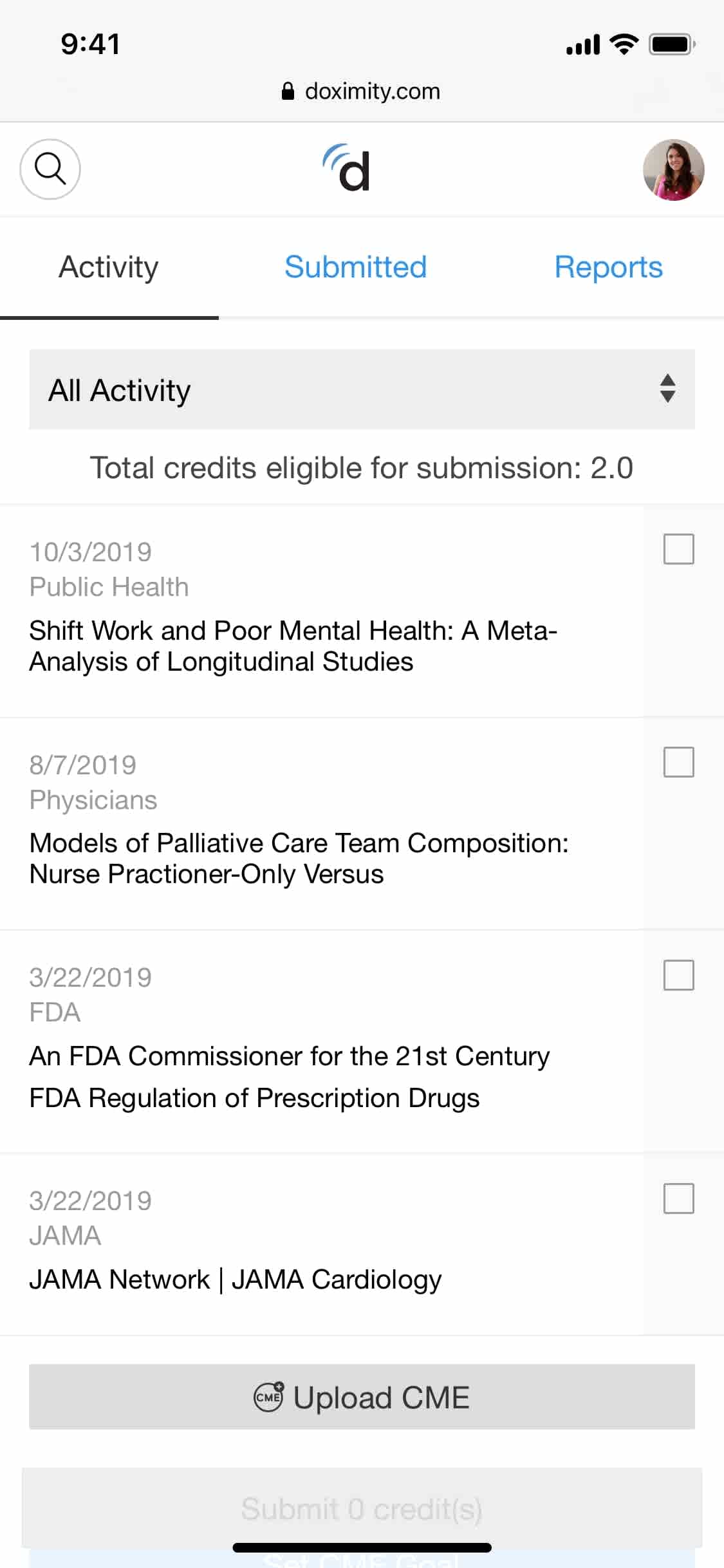Open the profile avatar menu
Viewport: 724px width, 1568px height.
pos(673,170)
